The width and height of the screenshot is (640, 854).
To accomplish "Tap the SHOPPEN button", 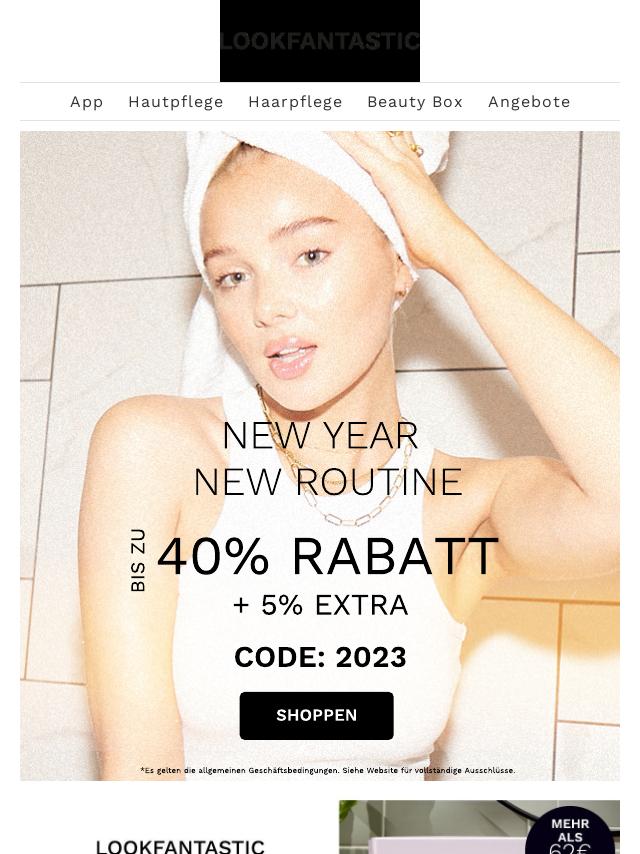I will pos(316,716).
